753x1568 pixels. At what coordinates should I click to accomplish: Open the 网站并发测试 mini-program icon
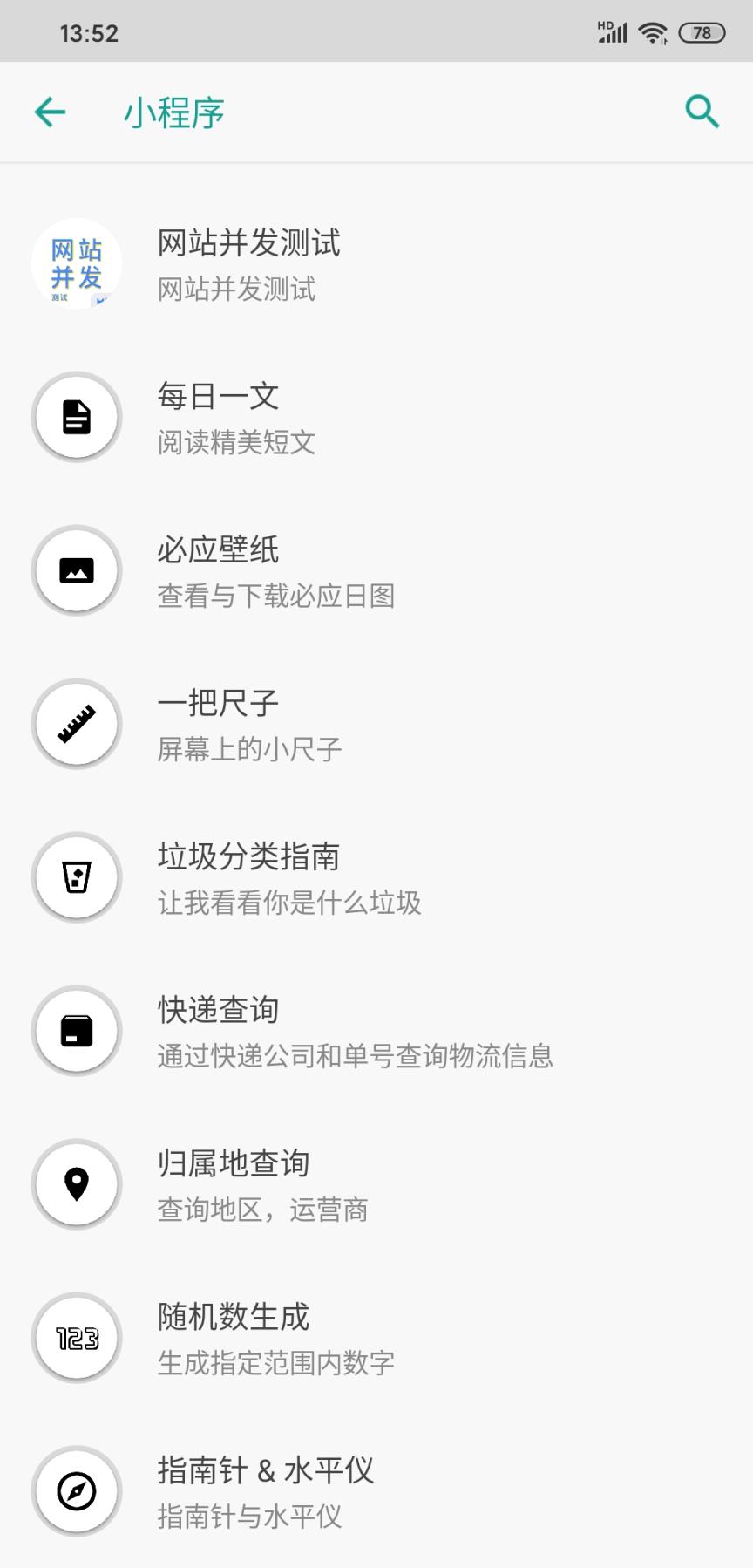click(x=76, y=263)
